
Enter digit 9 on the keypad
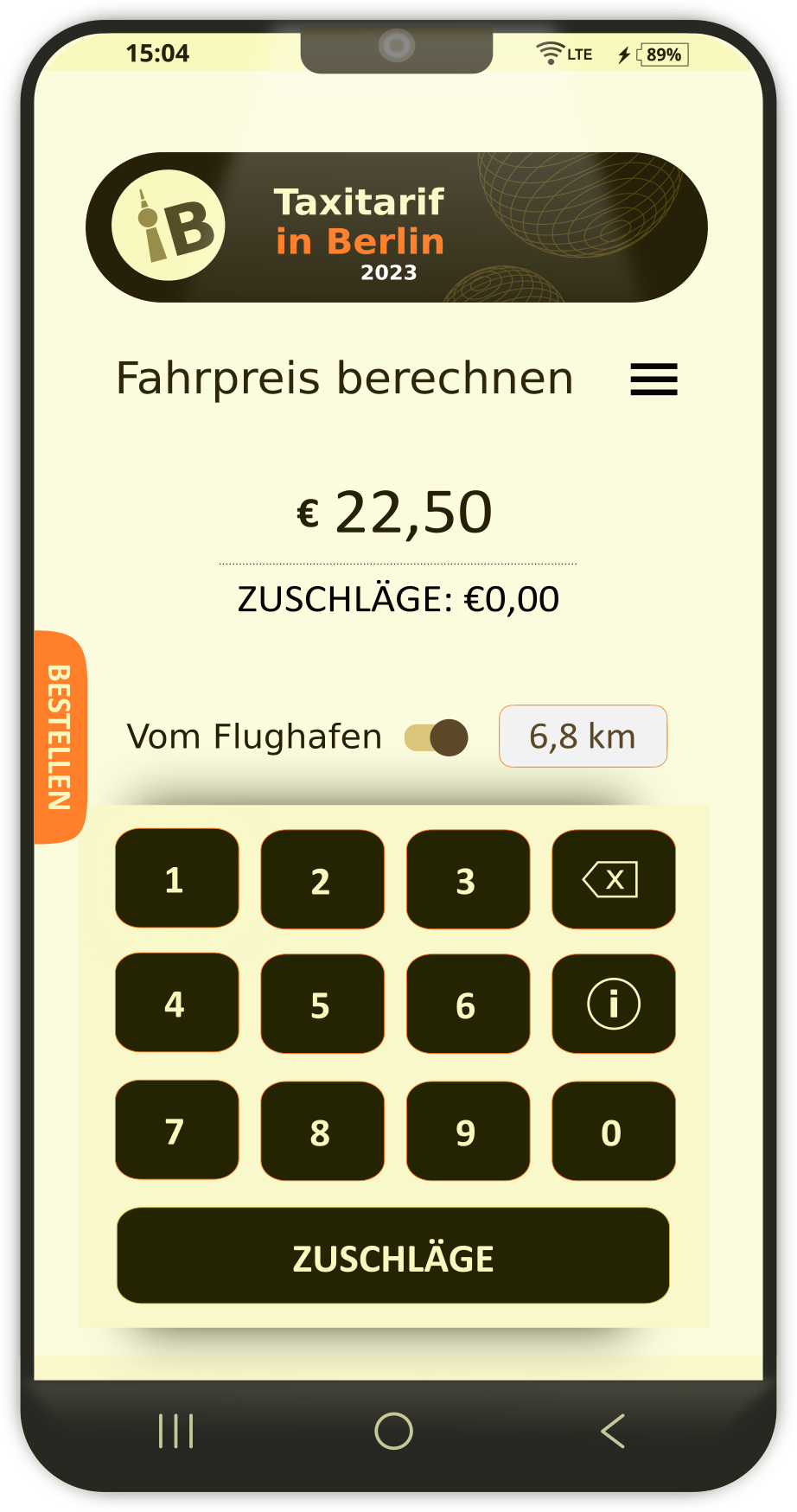pyautogui.click(x=468, y=1131)
